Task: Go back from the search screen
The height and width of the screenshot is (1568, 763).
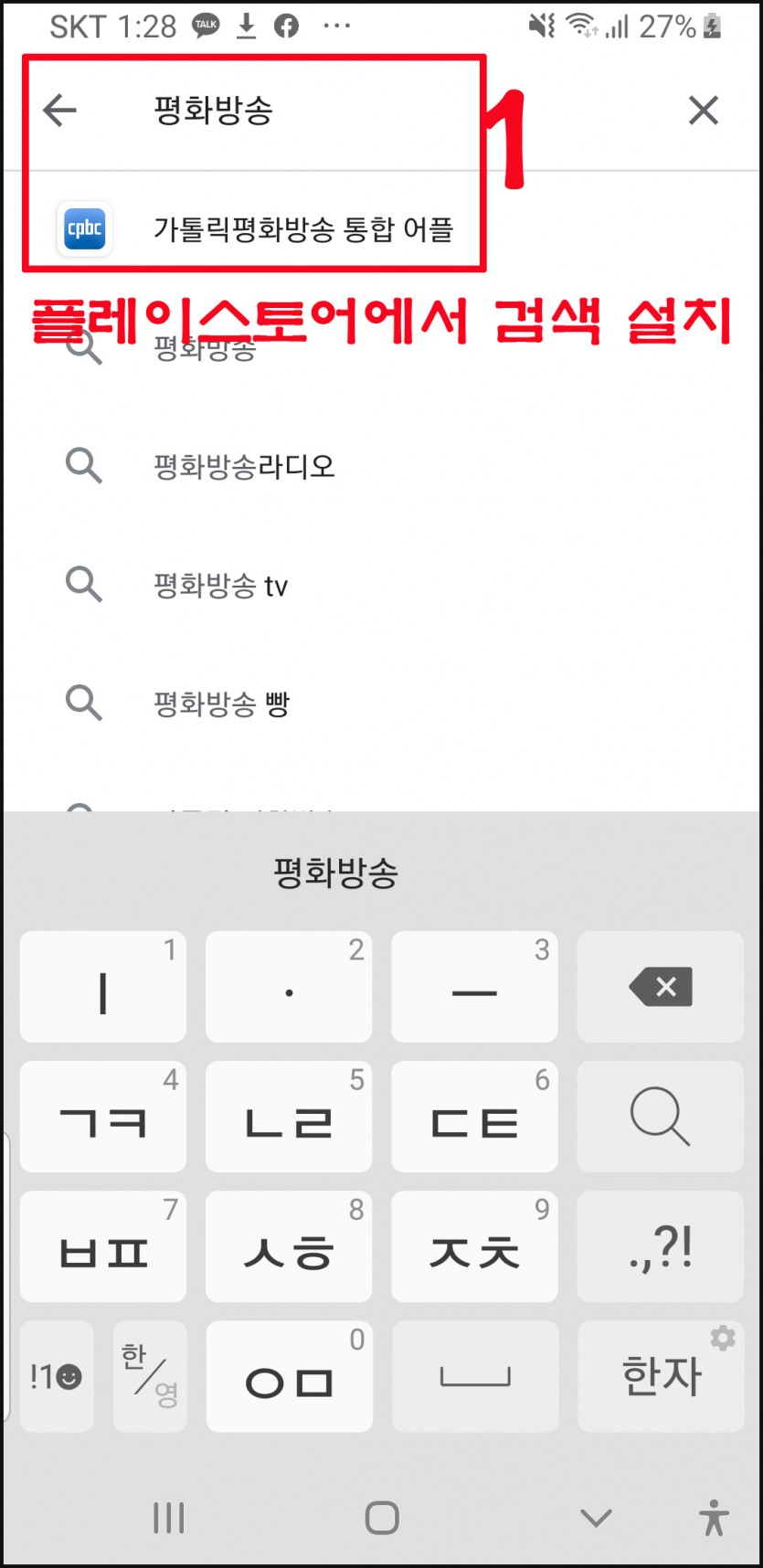Action: (x=60, y=111)
